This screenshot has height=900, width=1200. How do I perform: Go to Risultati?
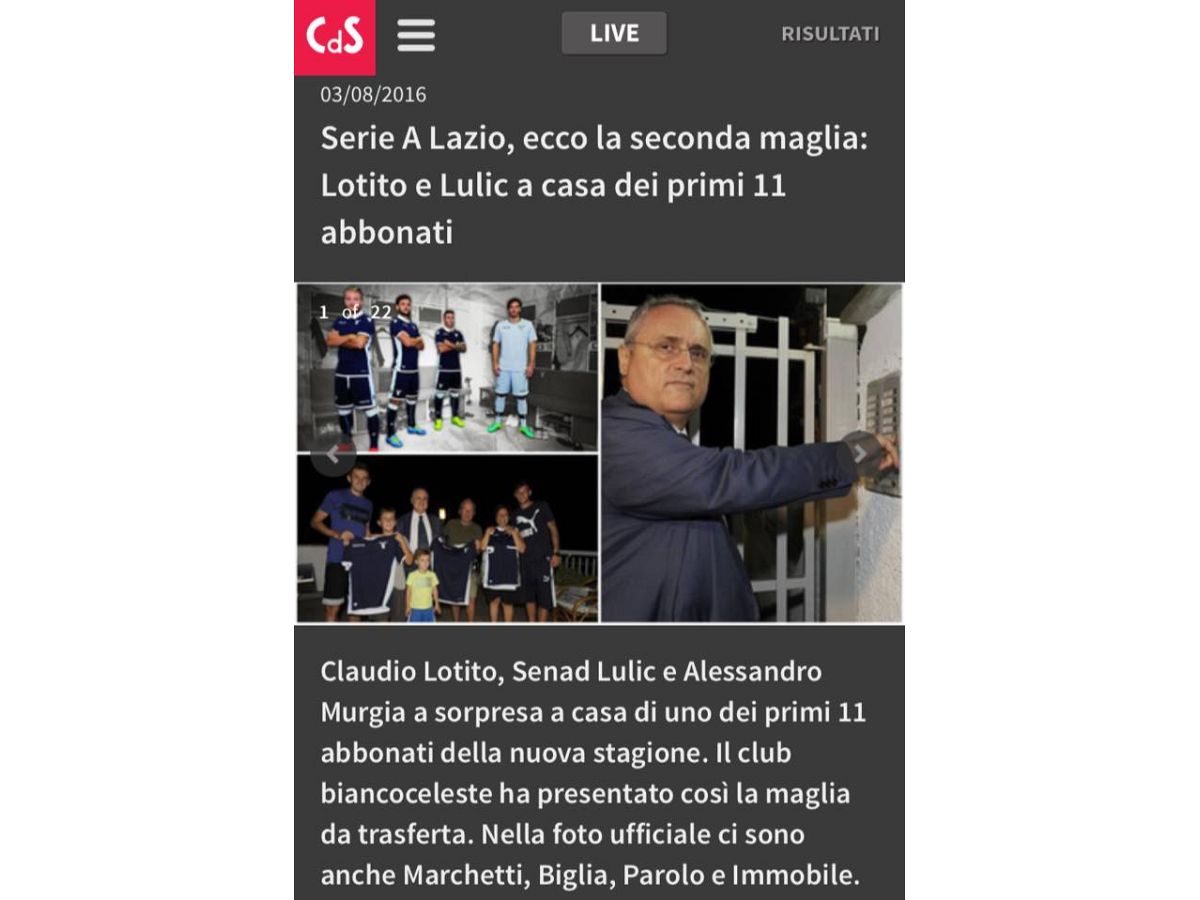click(830, 34)
